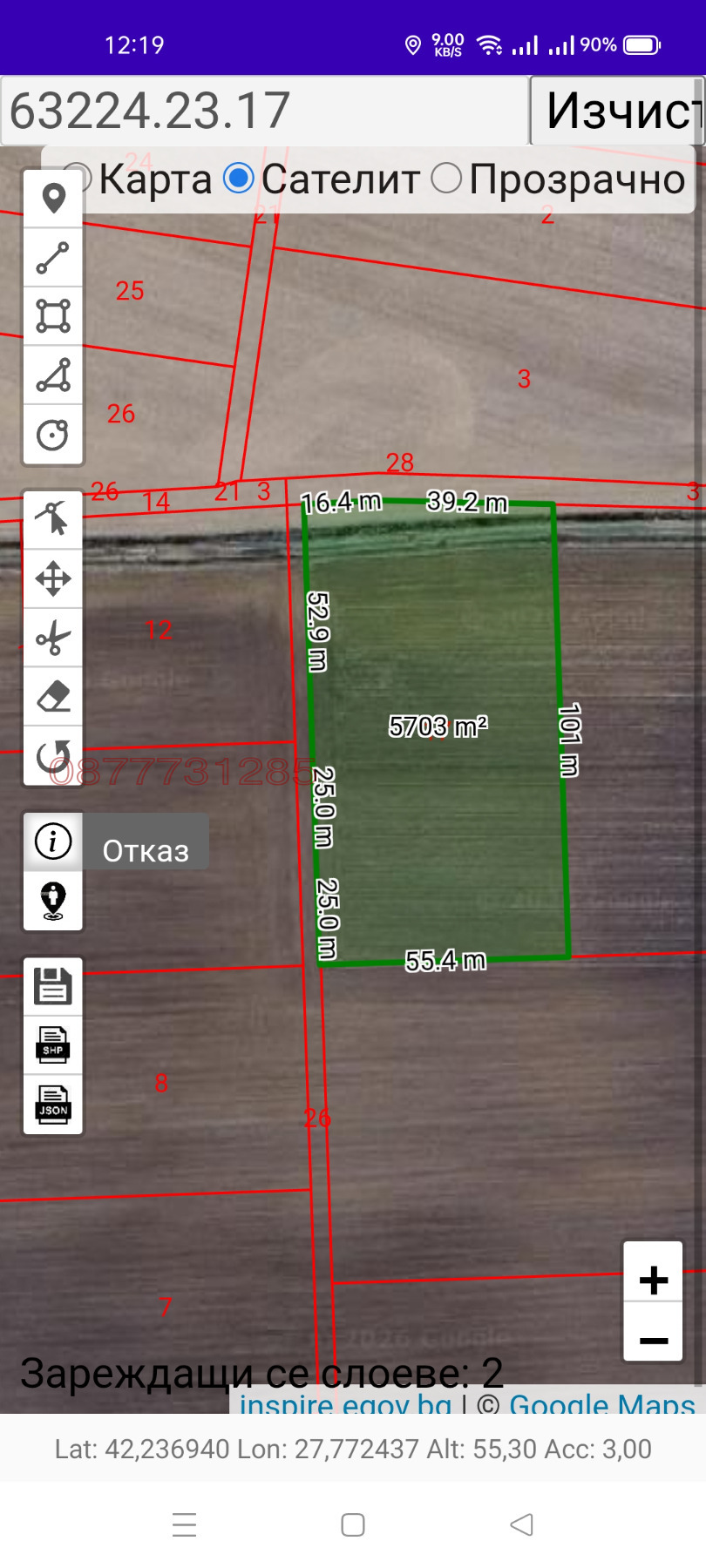706x1568 pixels.
Task: Select the Сателит radio option
Action: click(x=239, y=179)
